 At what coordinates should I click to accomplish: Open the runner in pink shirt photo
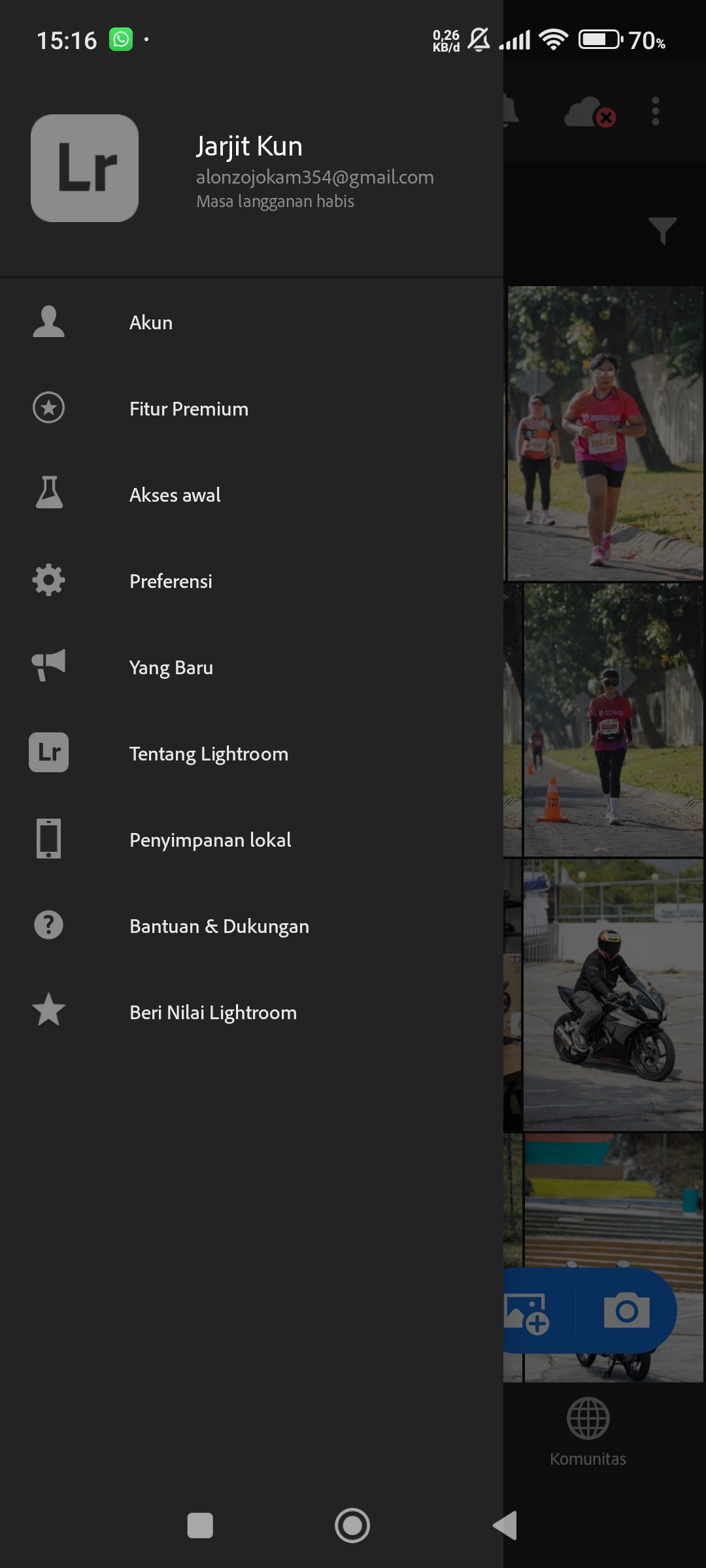tap(605, 433)
